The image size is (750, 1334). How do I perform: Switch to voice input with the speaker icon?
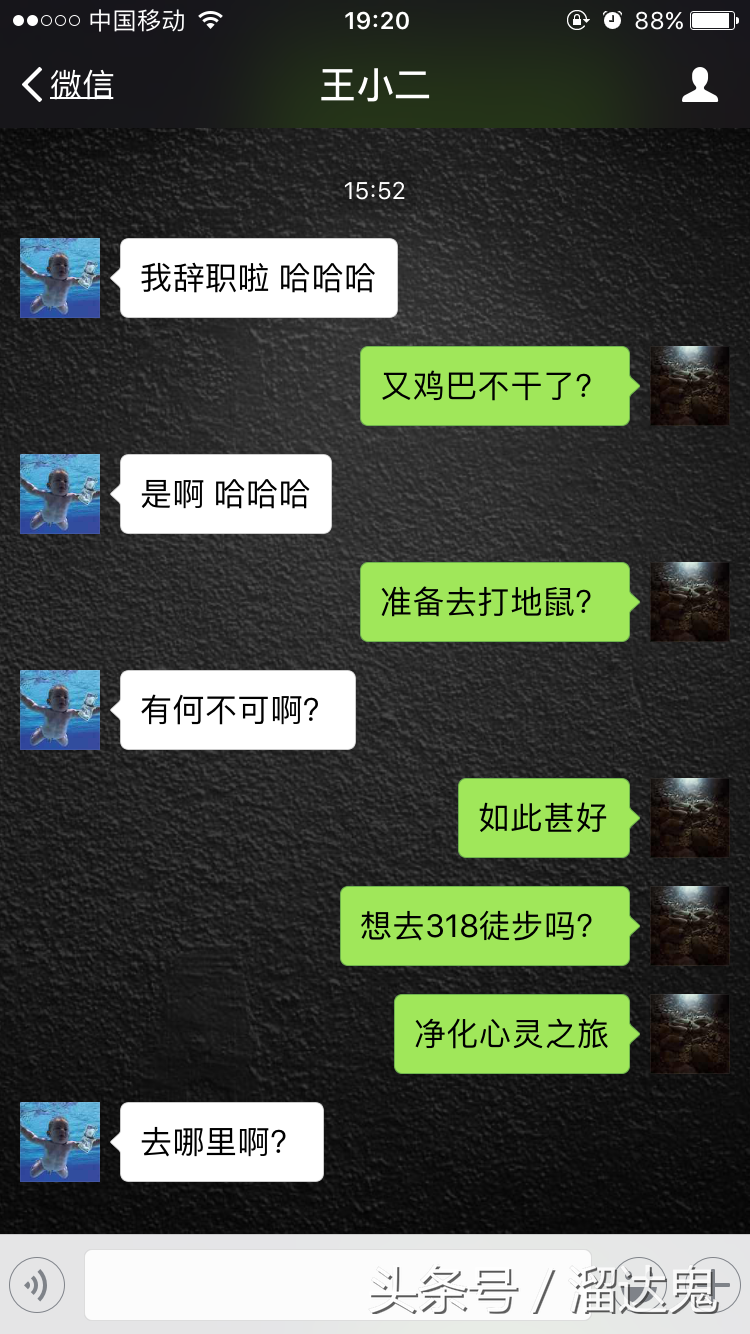pyautogui.click(x=37, y=1285)
